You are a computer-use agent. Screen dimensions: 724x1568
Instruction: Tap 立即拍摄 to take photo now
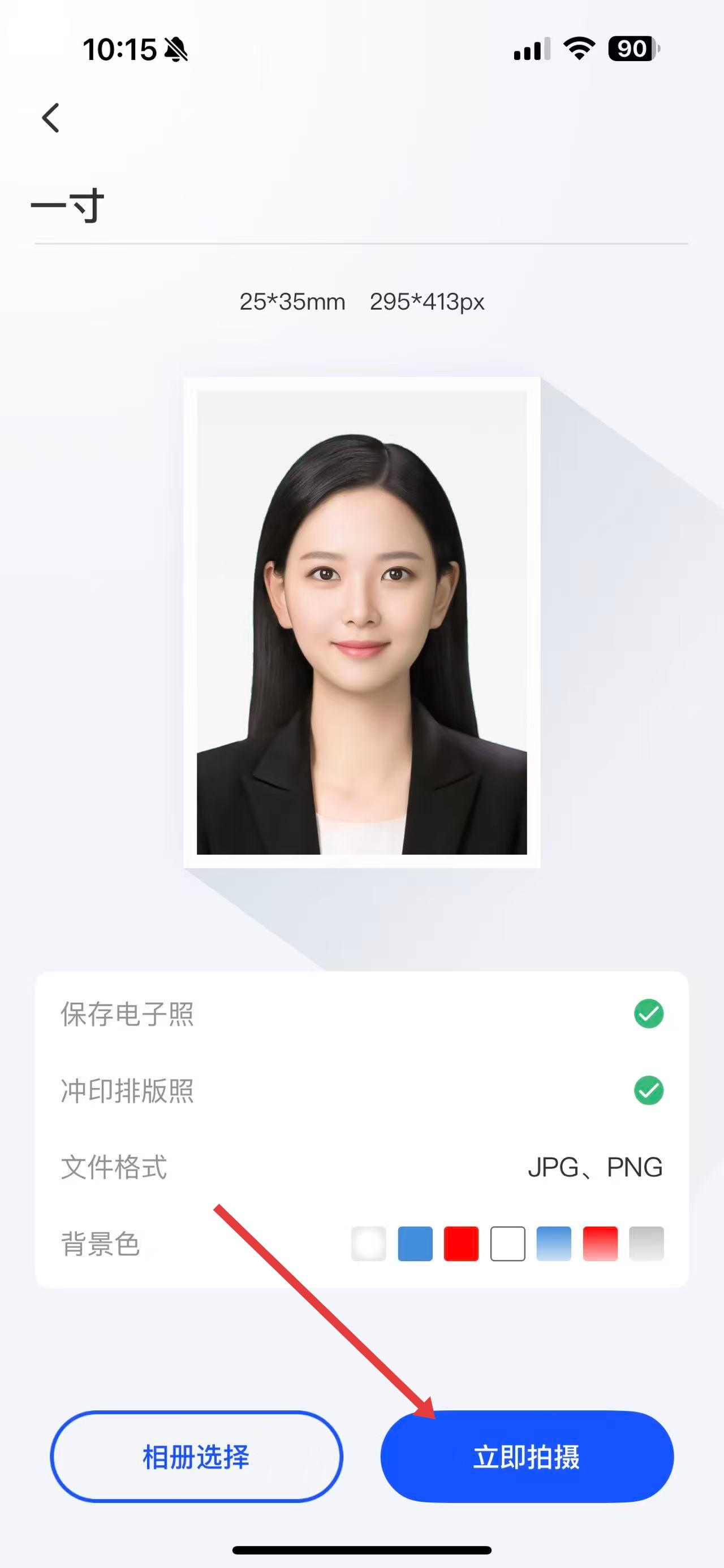pos(527,1457)
